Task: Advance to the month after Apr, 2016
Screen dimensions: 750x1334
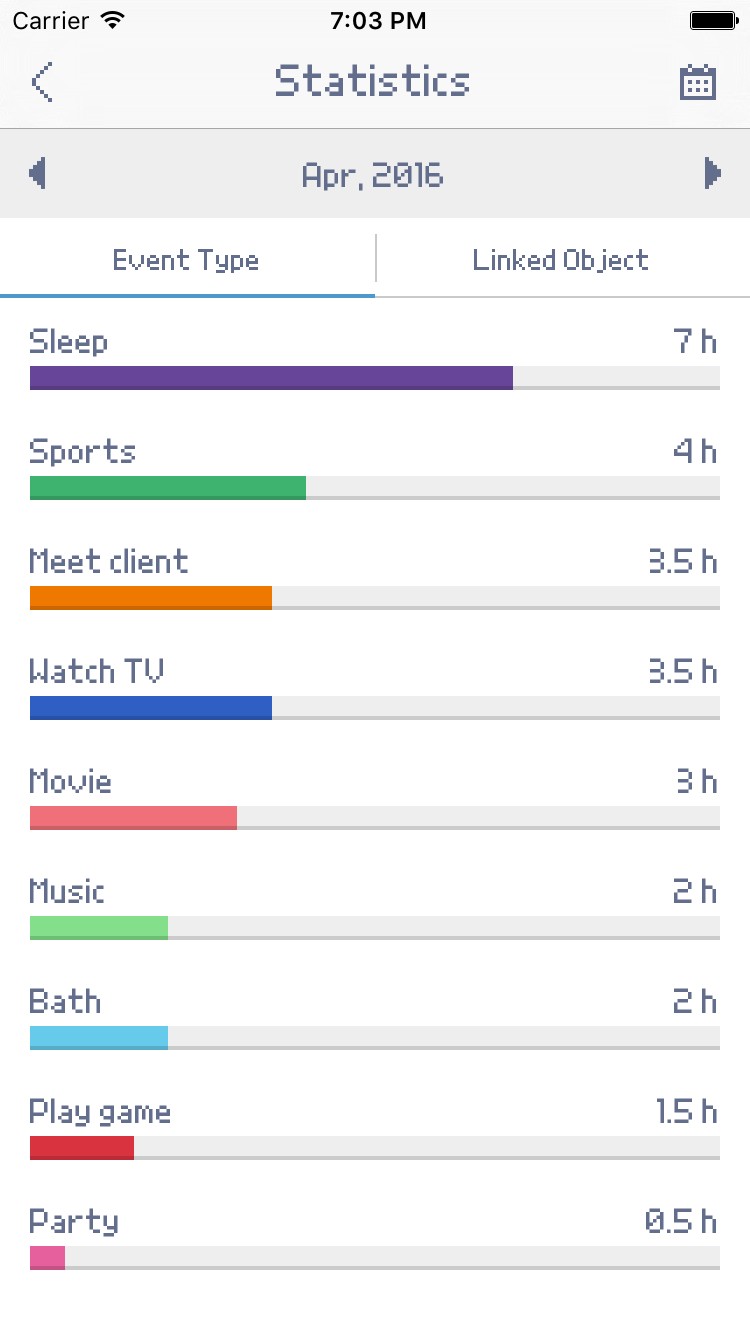Action: click(713, 174)
